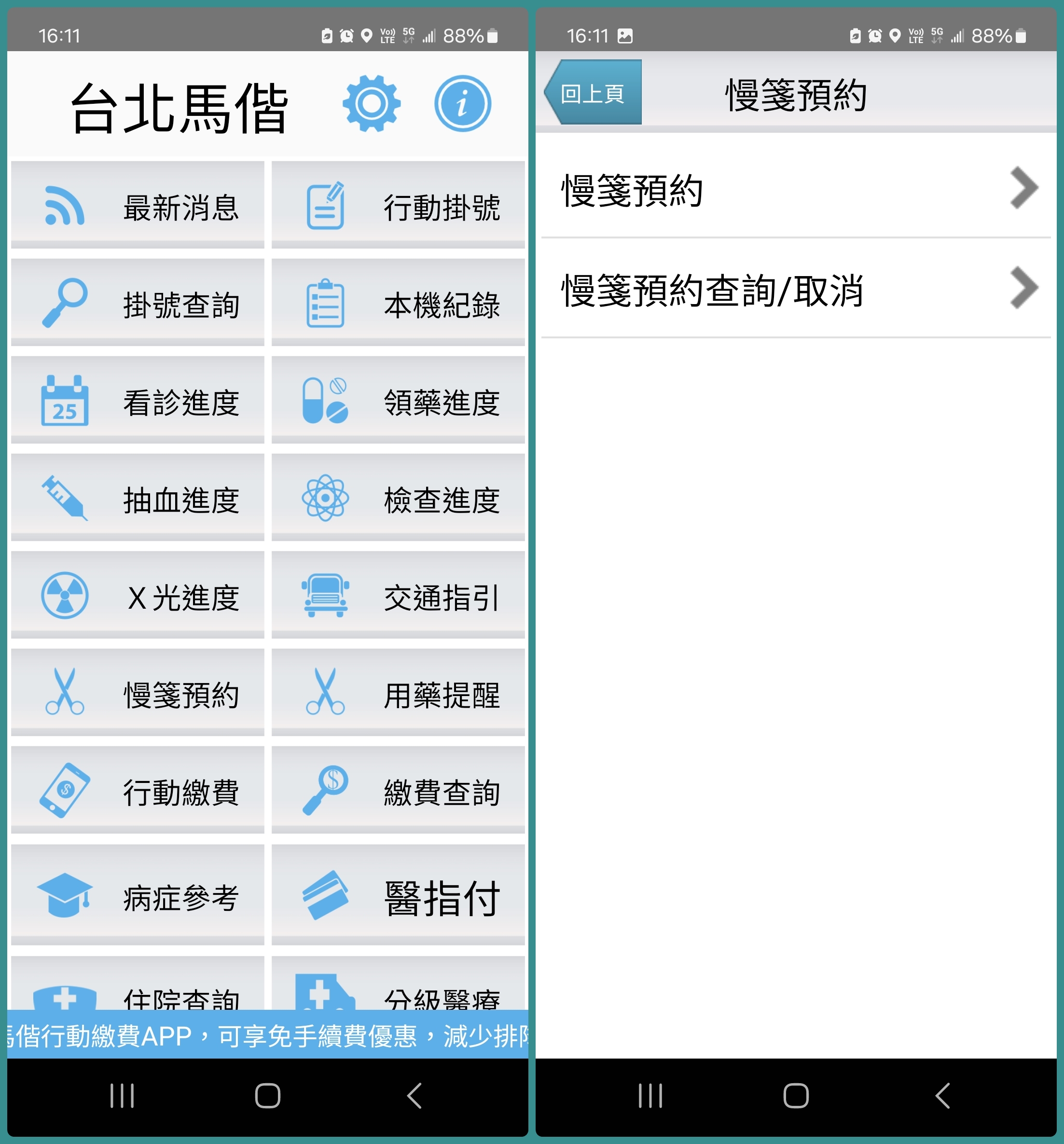Check 領藥進度 medication pickup progress
This screenshot has height=1144, width=1064.
pyautogui.click(x=398, y=401)
